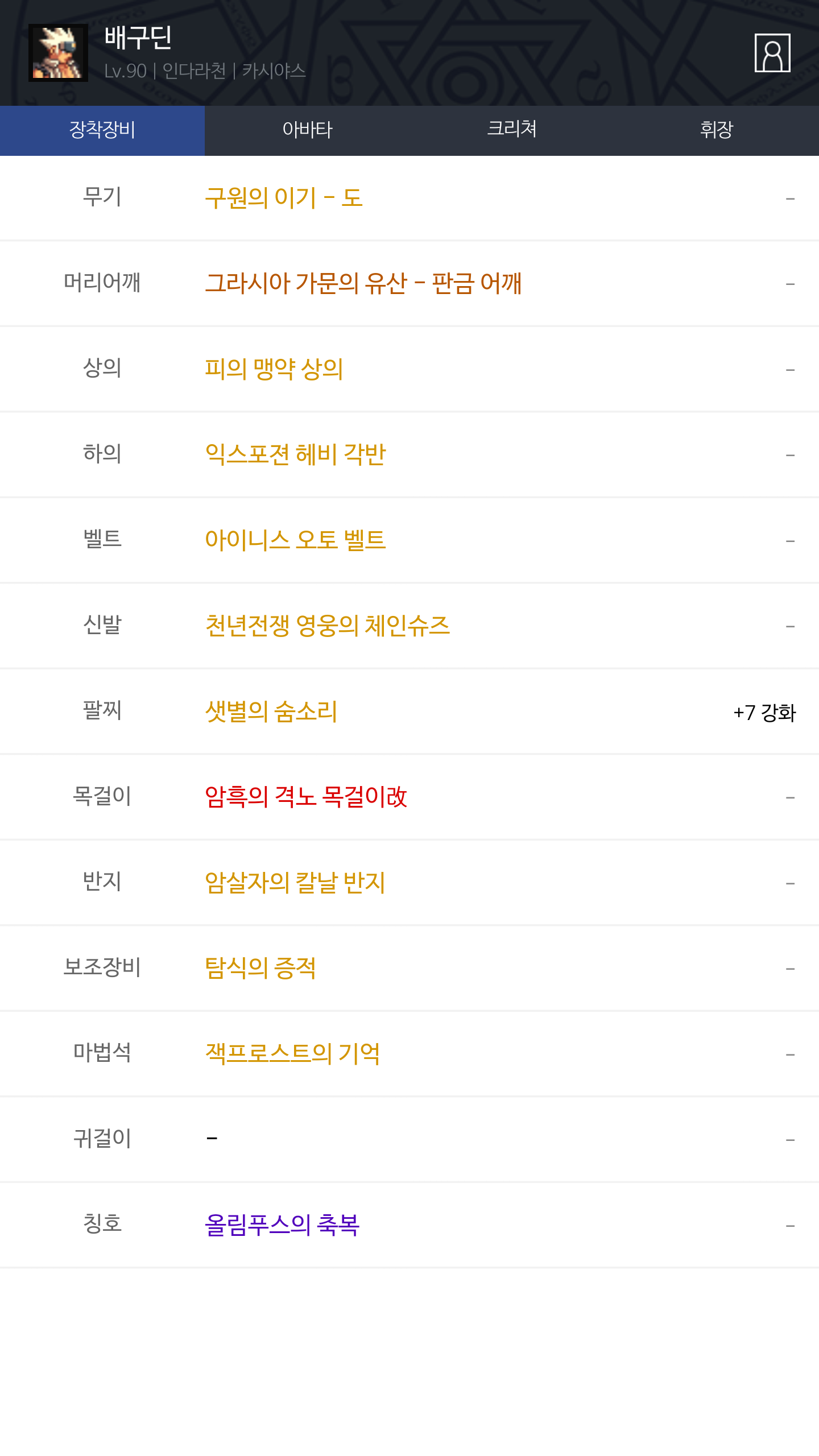This screenshot has height=1456, width=819.
Task: Open weapon item 구원의 이기 - 도
Action: click(x=284, y=198)
